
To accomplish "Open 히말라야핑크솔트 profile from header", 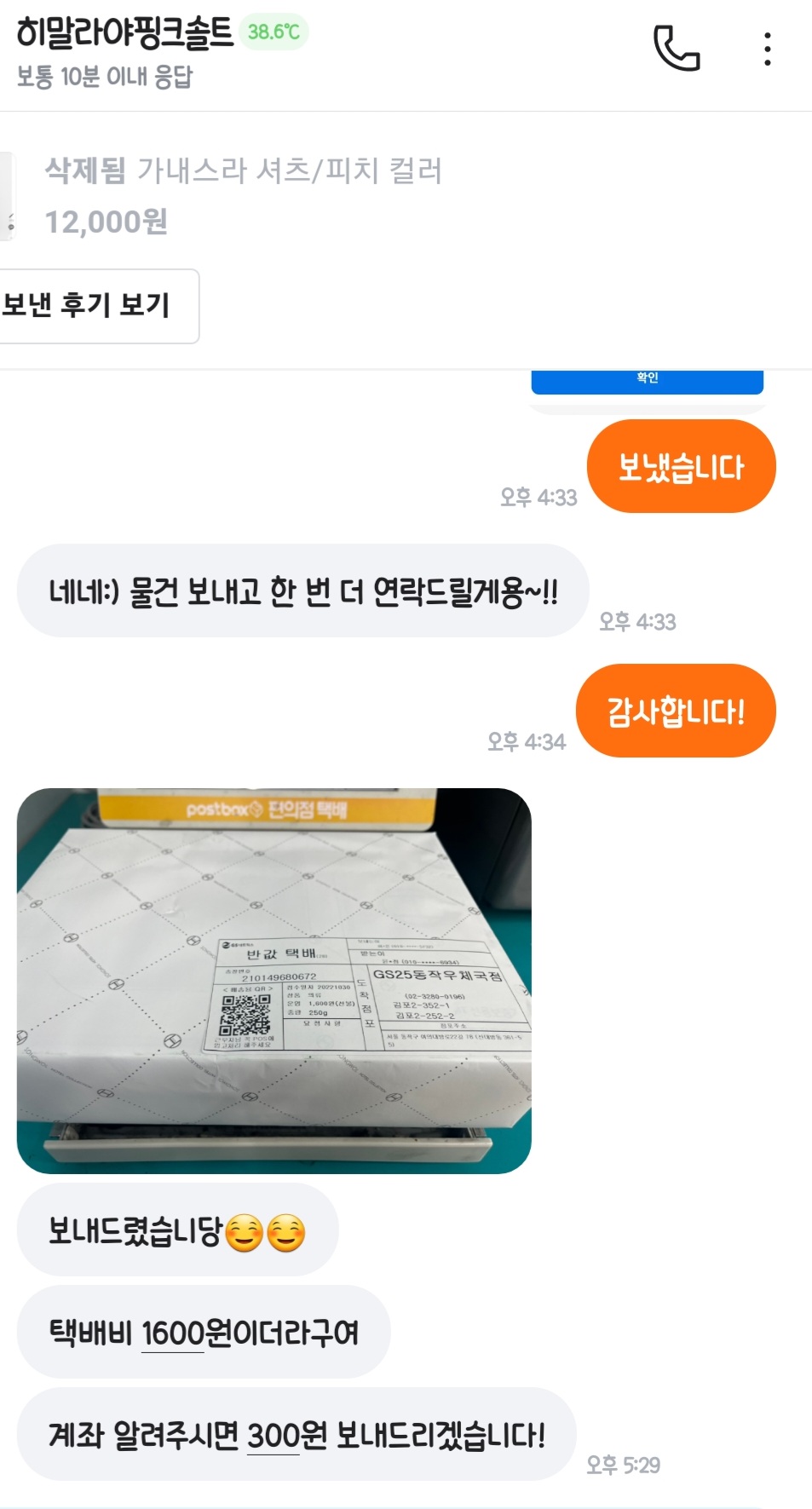I will point(124,32).
